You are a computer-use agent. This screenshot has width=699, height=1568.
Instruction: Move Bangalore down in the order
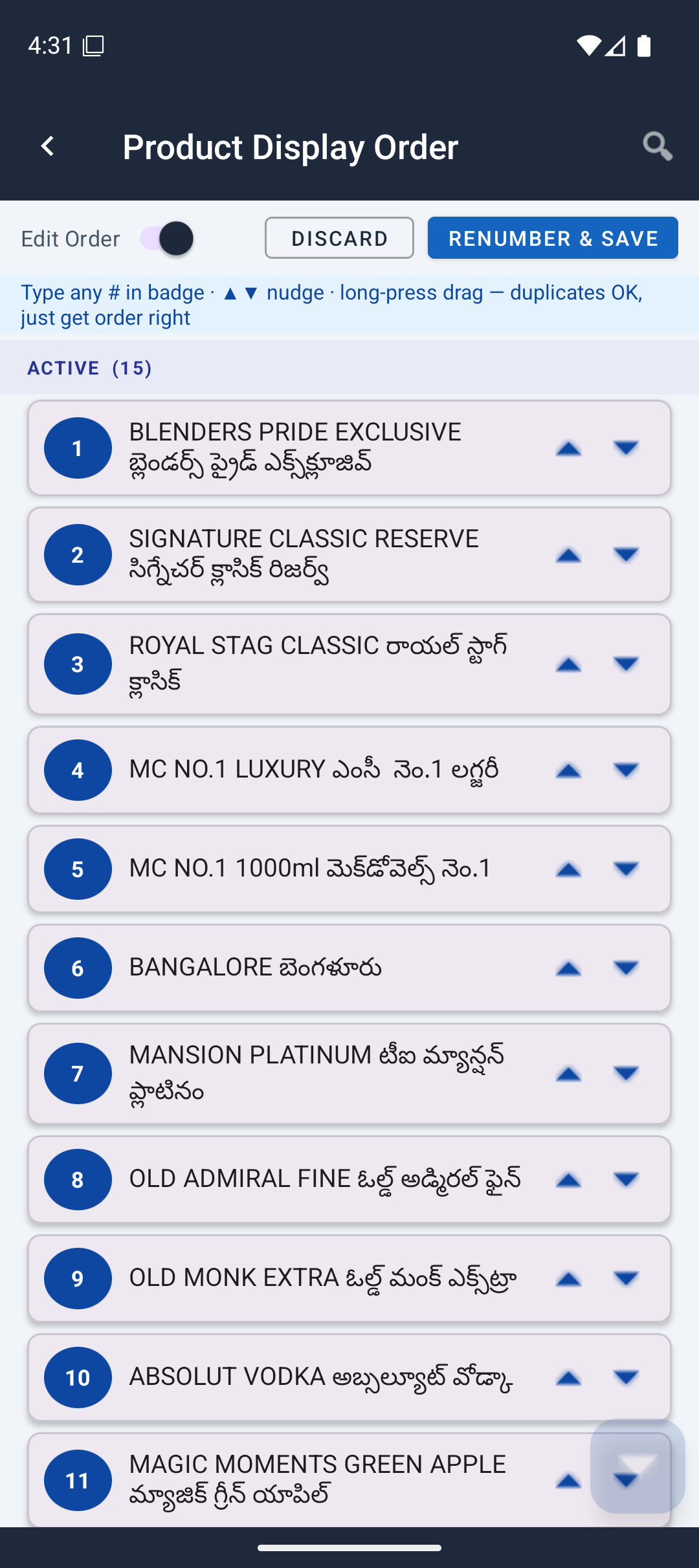(x=626, y=968)
